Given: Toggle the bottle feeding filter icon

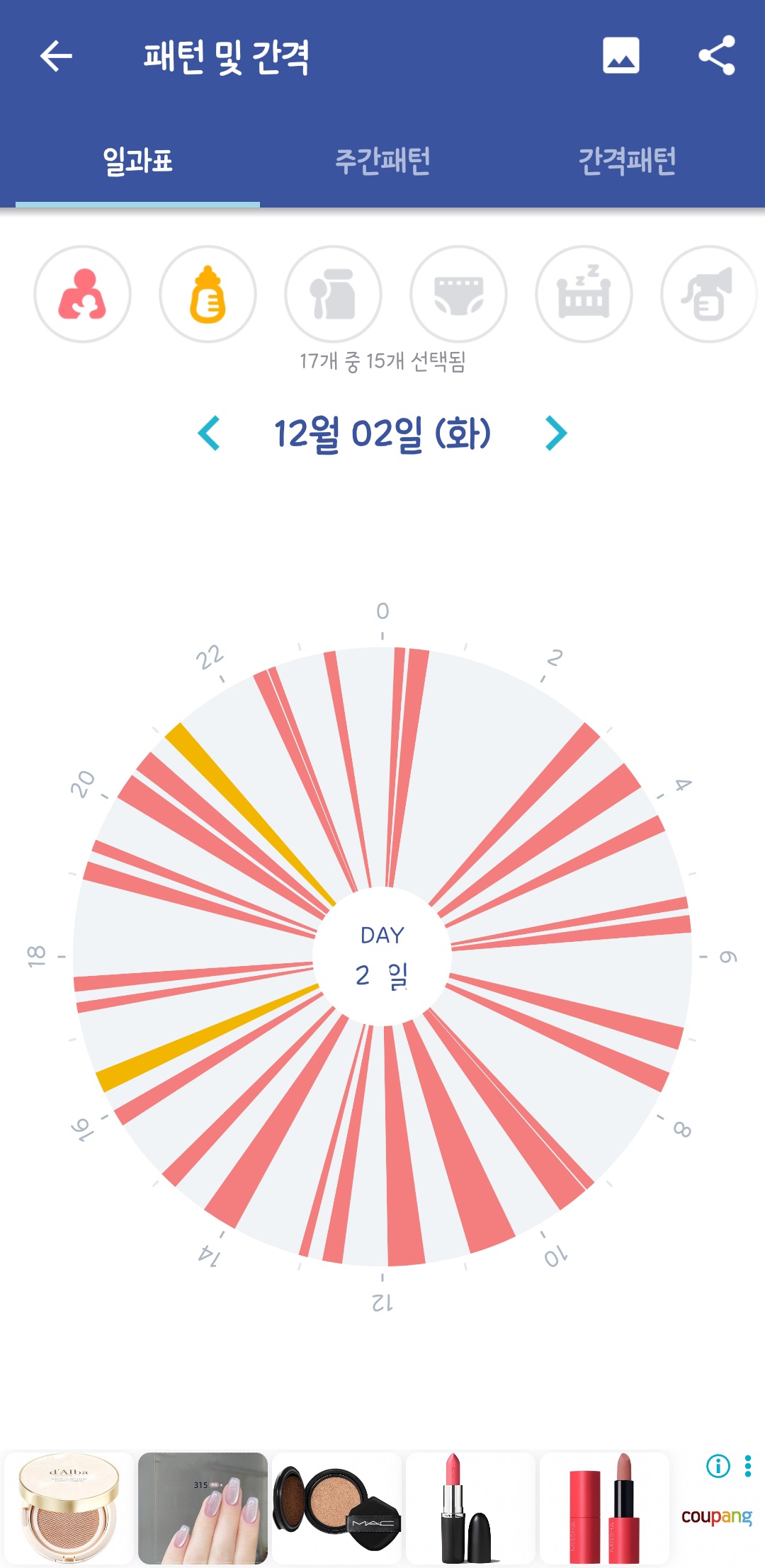Looking at the screenshot, I should pos(208,294).
